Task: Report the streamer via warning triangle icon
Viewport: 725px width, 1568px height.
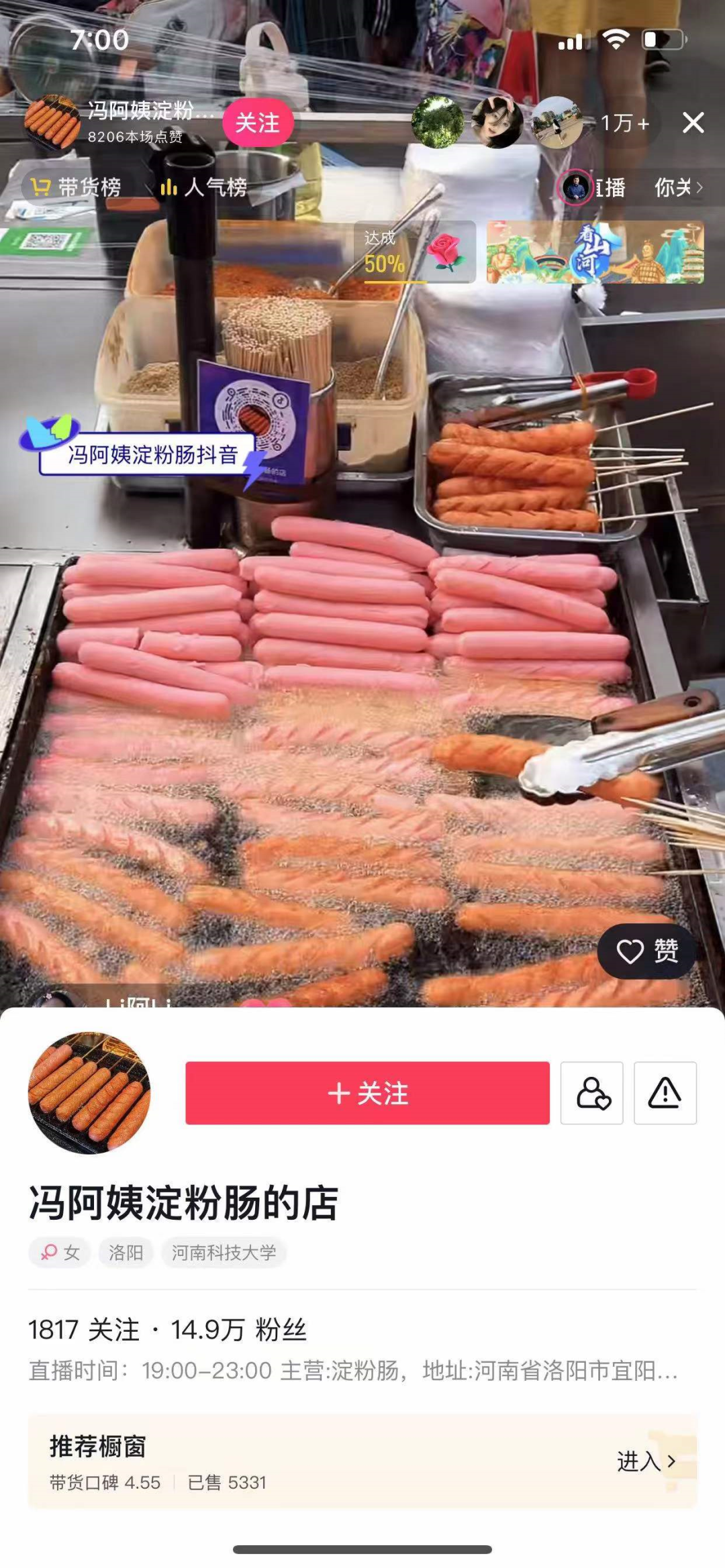Action: pyautogui.click(x=665, y=1093)
